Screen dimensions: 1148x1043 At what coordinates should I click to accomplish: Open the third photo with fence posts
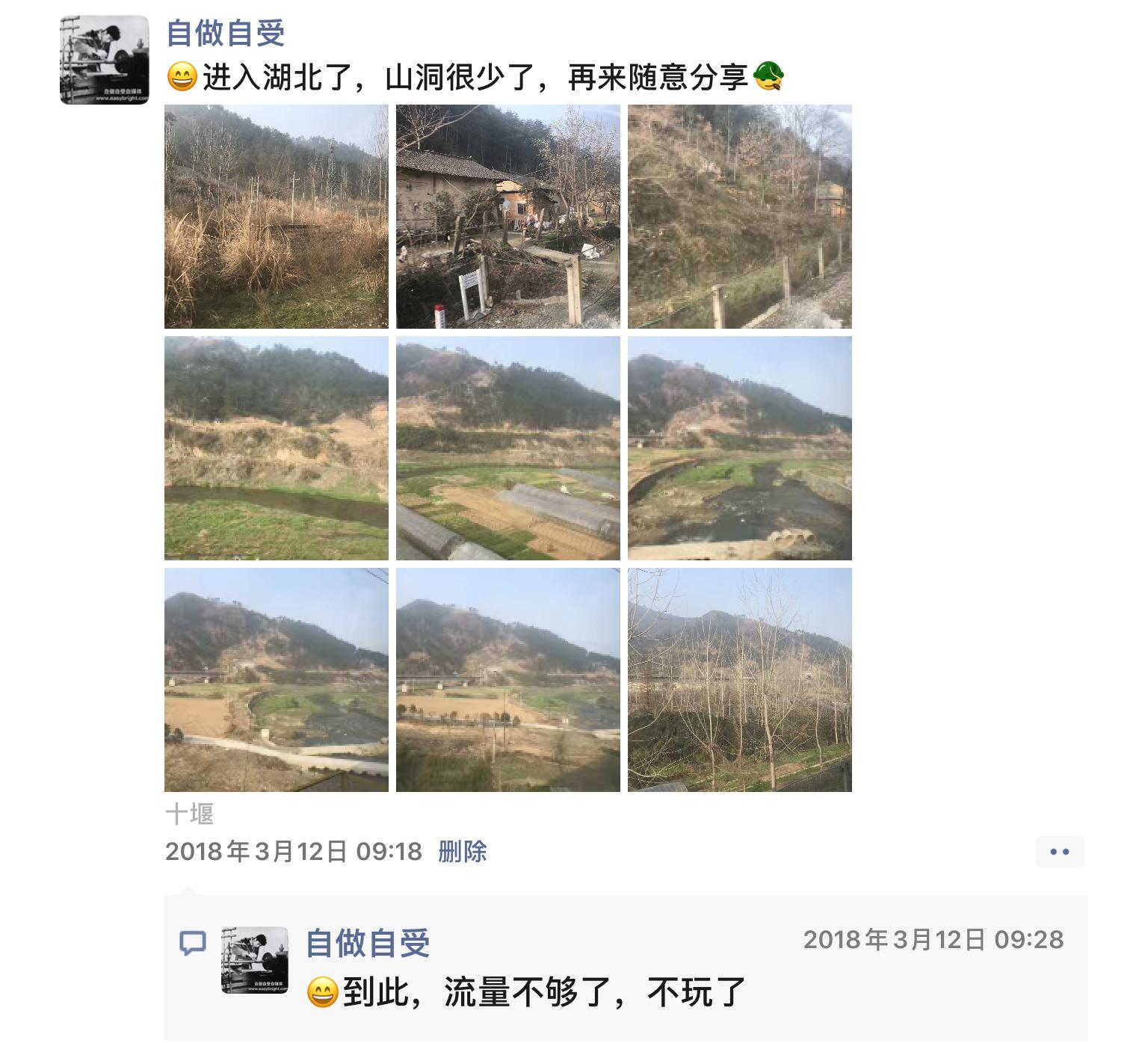point(740,217)
